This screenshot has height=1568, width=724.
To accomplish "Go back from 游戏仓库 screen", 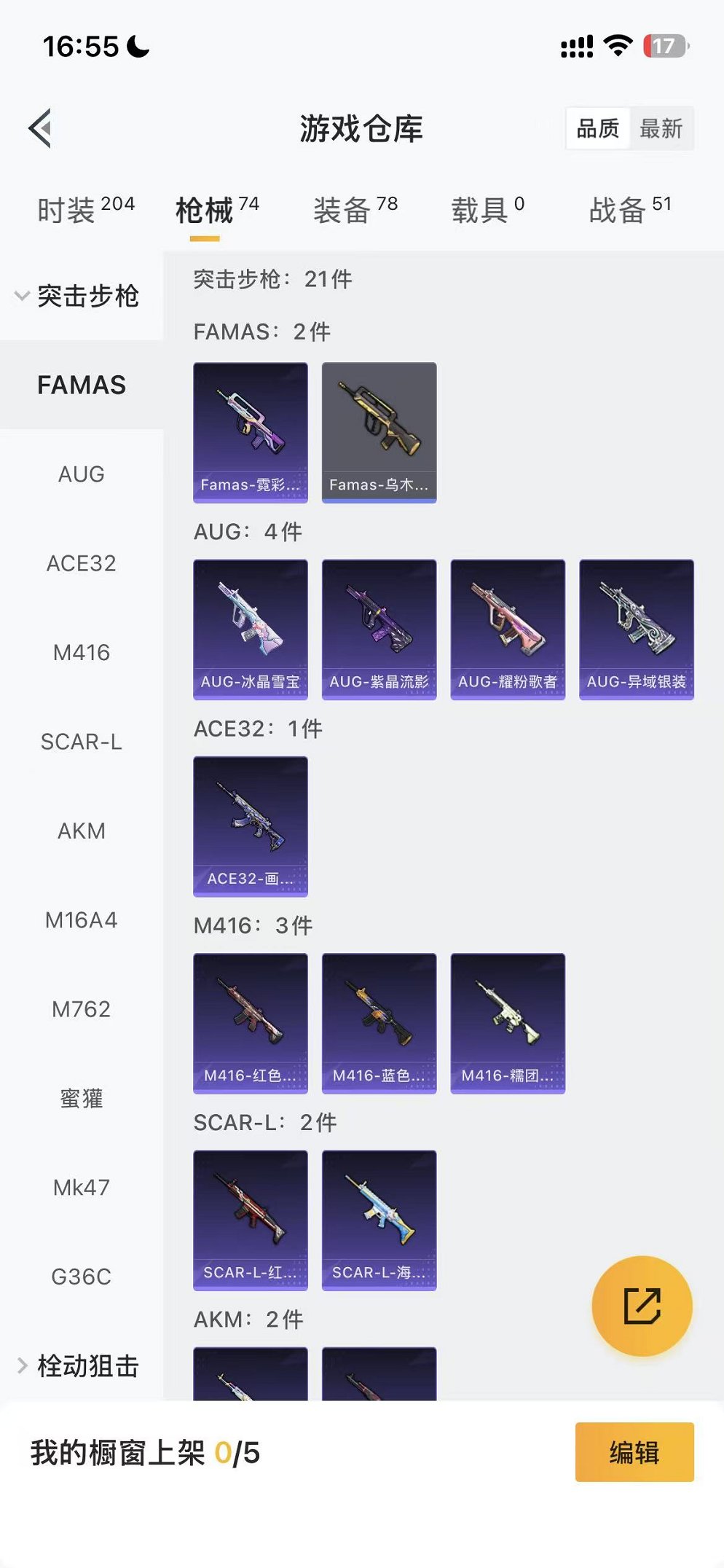I will [x=41, y=128].
